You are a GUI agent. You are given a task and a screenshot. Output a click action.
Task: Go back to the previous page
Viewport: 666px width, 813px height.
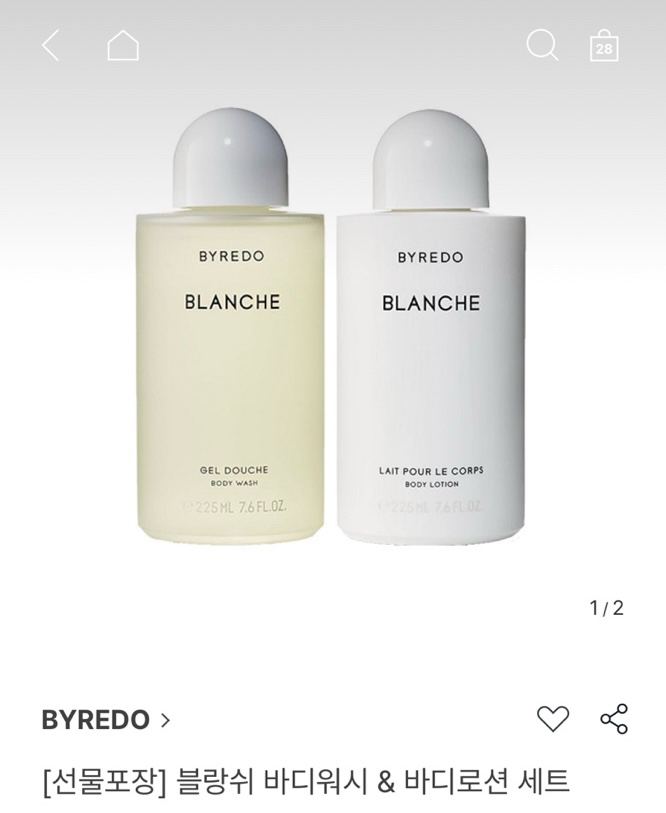(50, 45)
